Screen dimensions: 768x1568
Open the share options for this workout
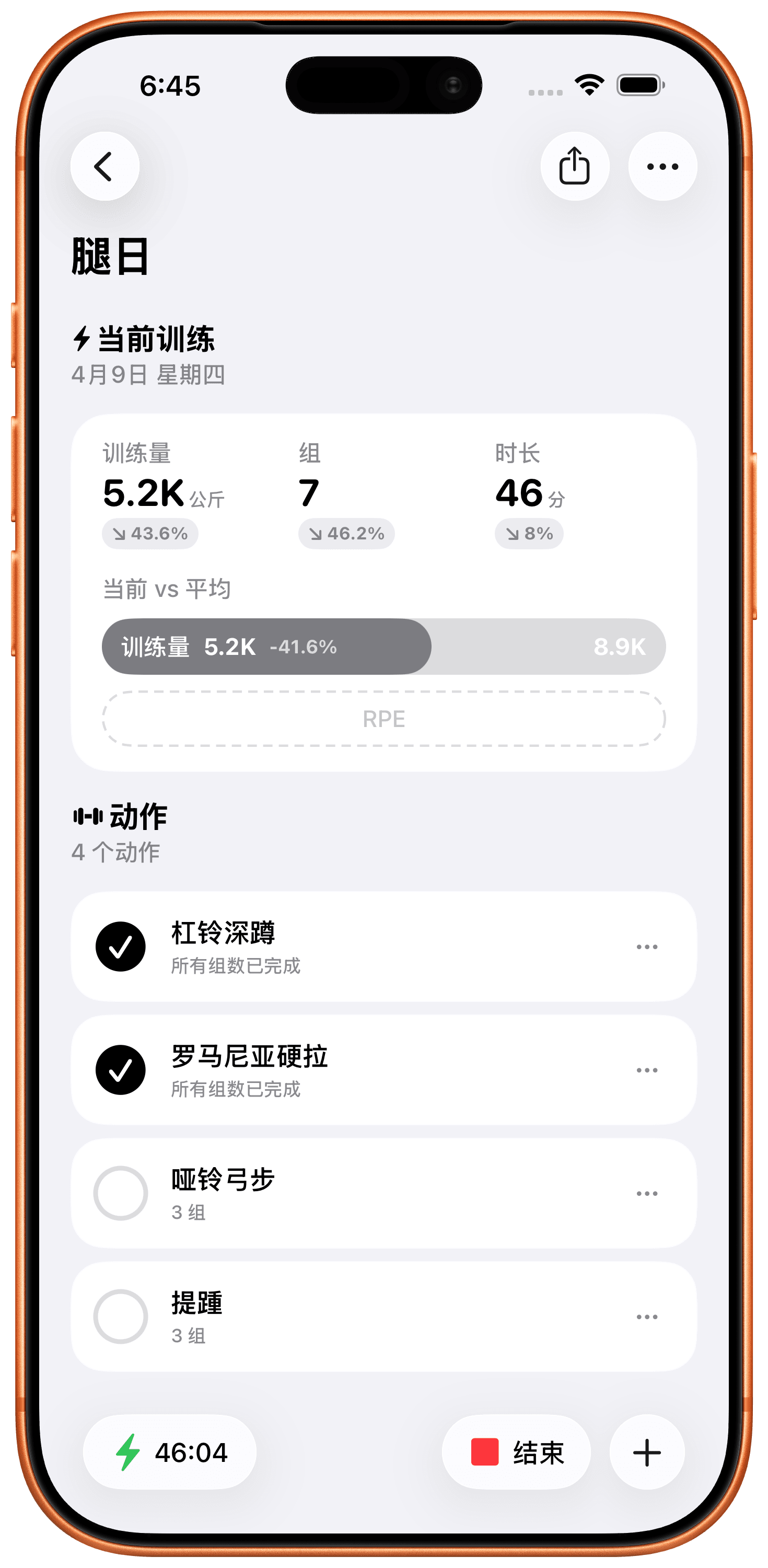click(575, 166)
